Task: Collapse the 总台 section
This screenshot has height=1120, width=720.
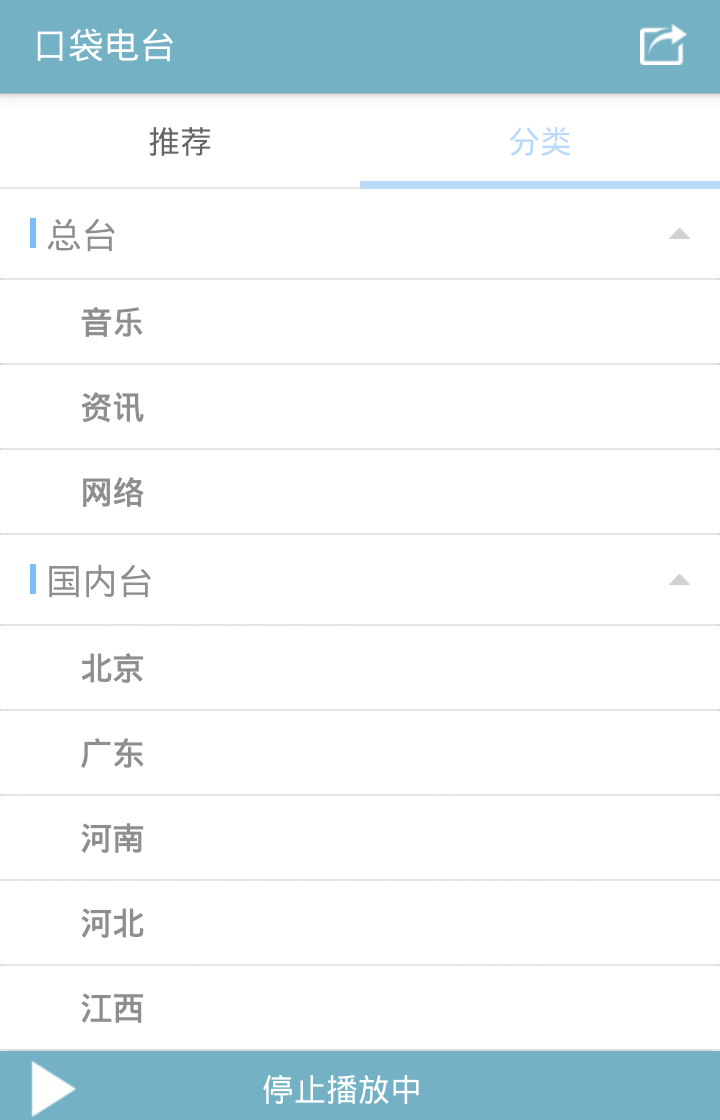Action: coord(679,234)
